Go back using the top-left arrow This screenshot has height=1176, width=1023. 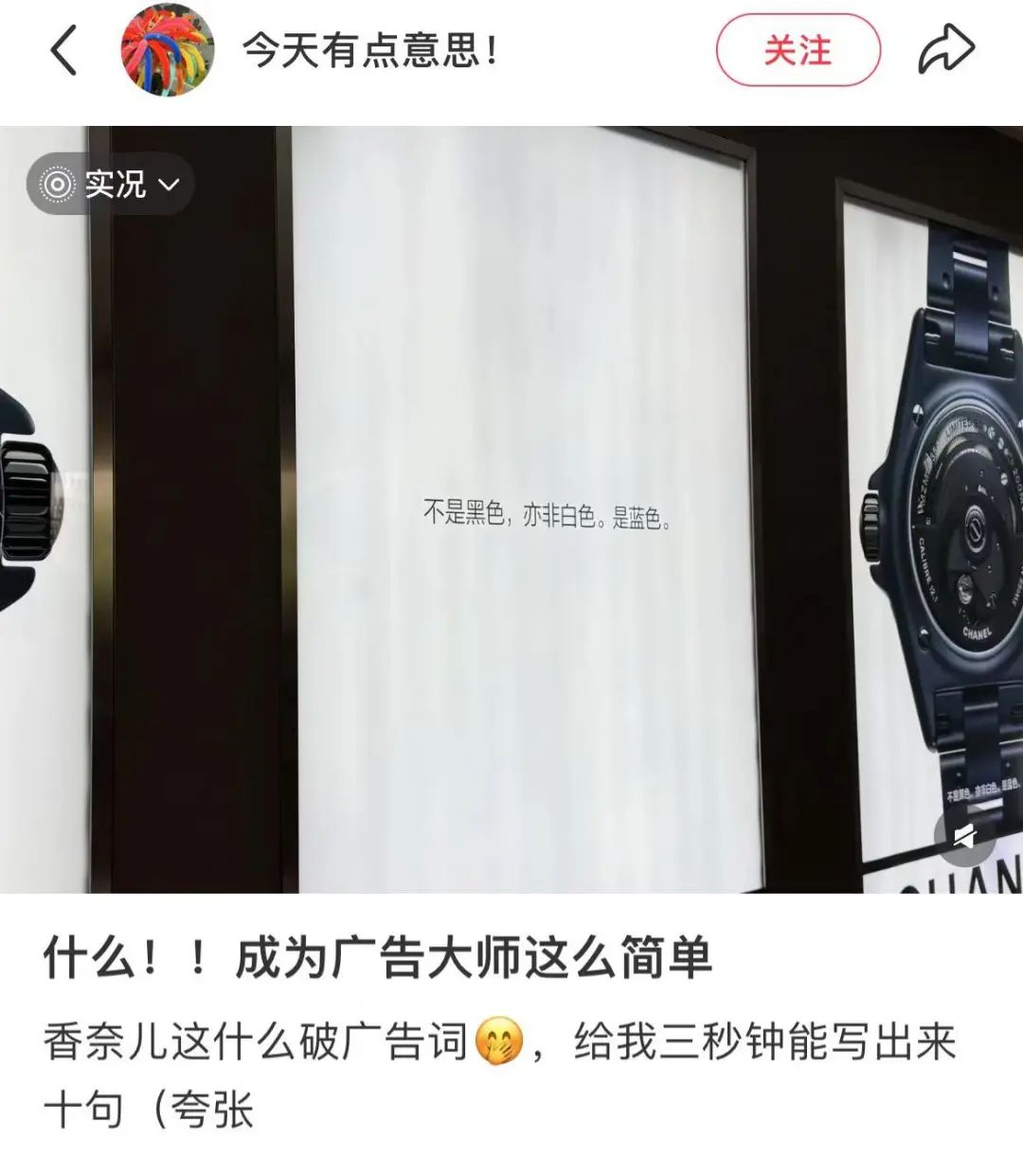[63, 50]
